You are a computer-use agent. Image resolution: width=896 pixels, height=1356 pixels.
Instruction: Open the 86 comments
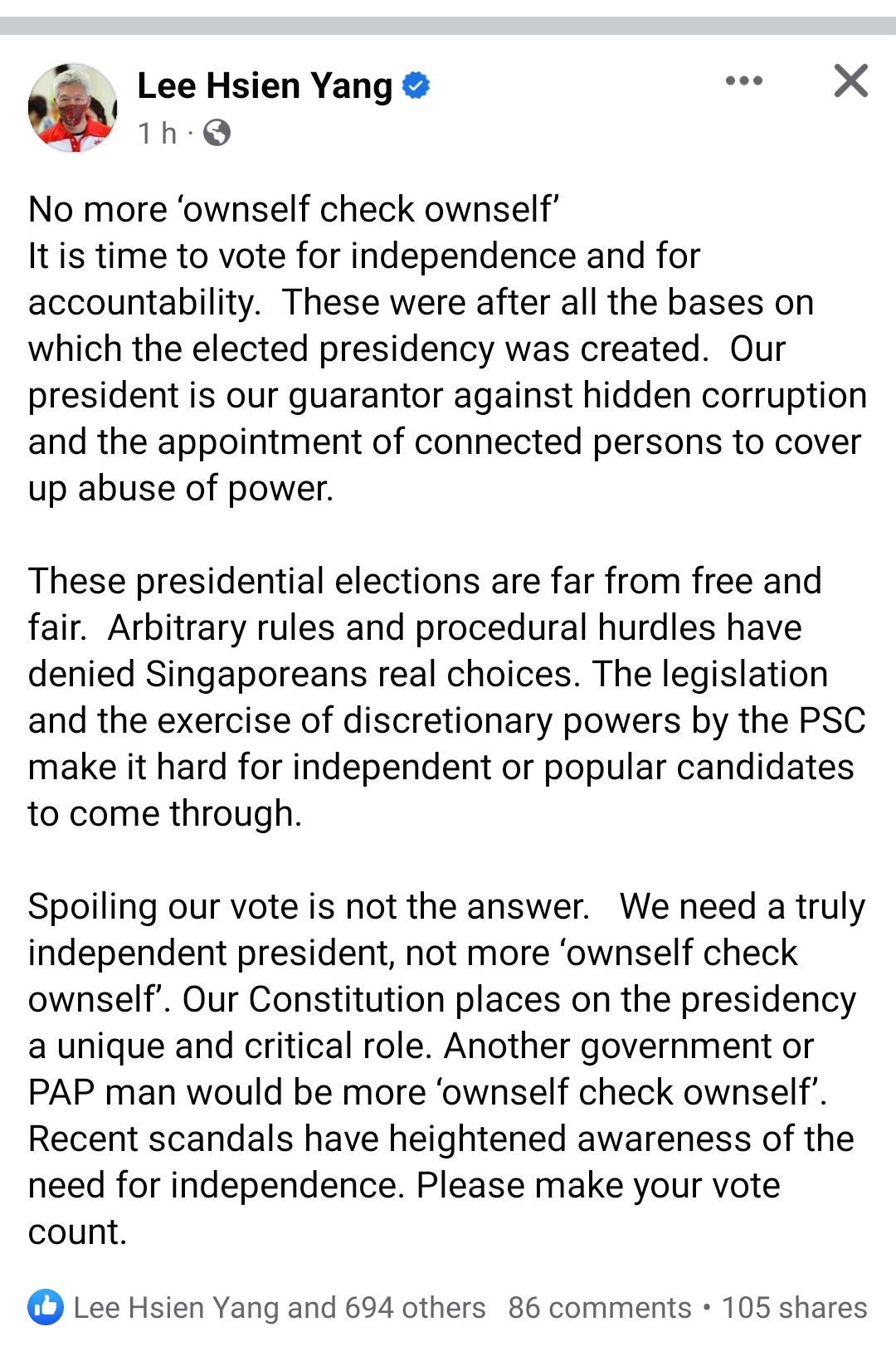(599, 1308)
